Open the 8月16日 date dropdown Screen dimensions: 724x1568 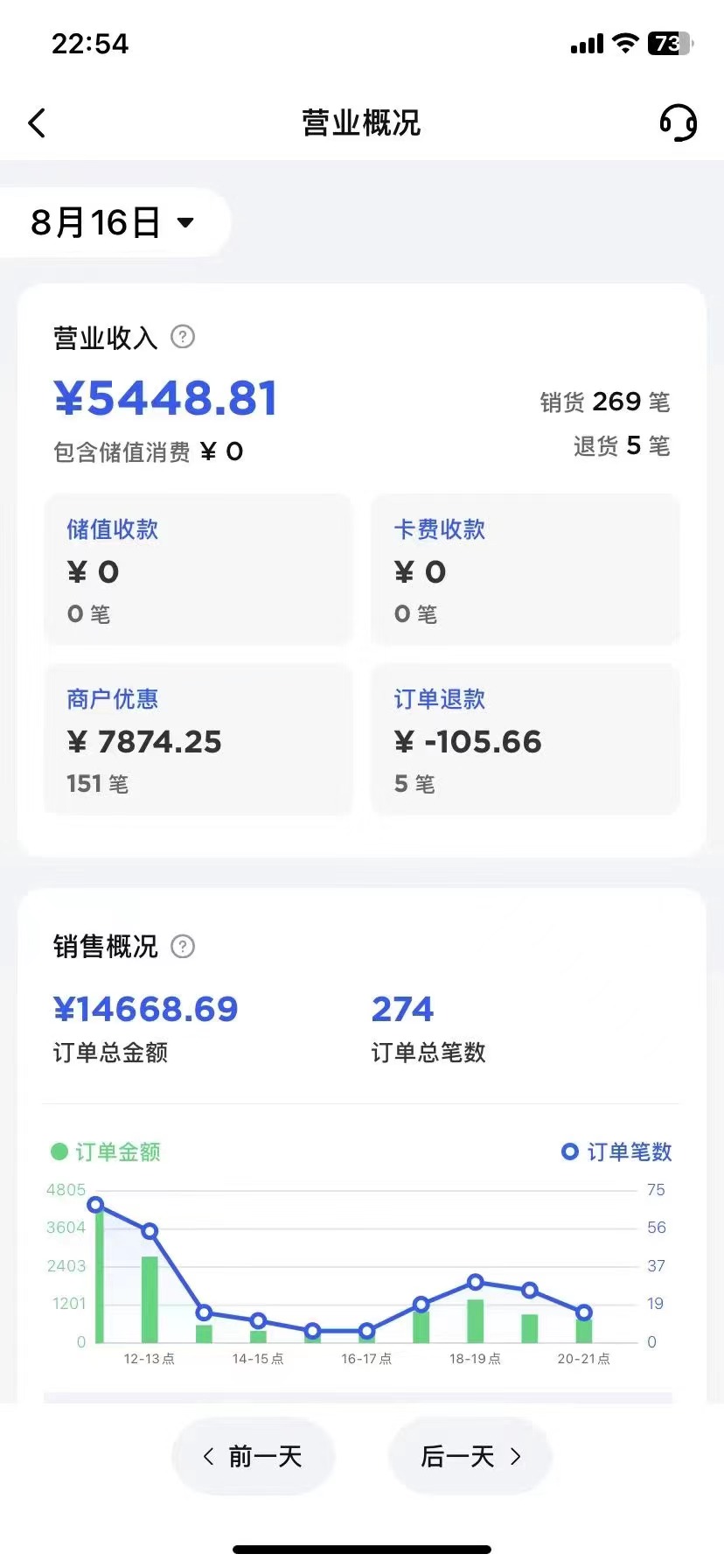(114, 222)
